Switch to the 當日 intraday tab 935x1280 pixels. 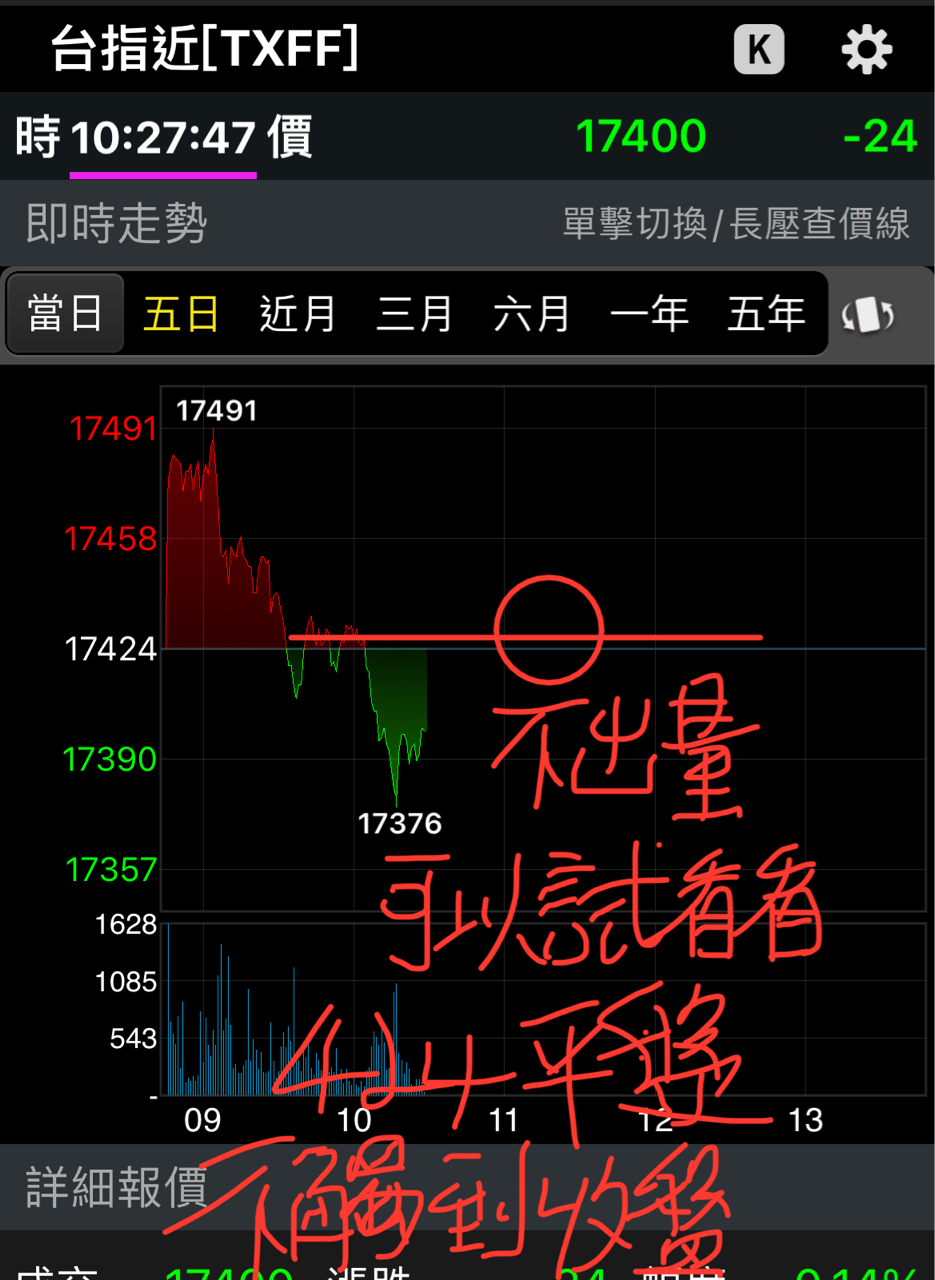(64, 313)
